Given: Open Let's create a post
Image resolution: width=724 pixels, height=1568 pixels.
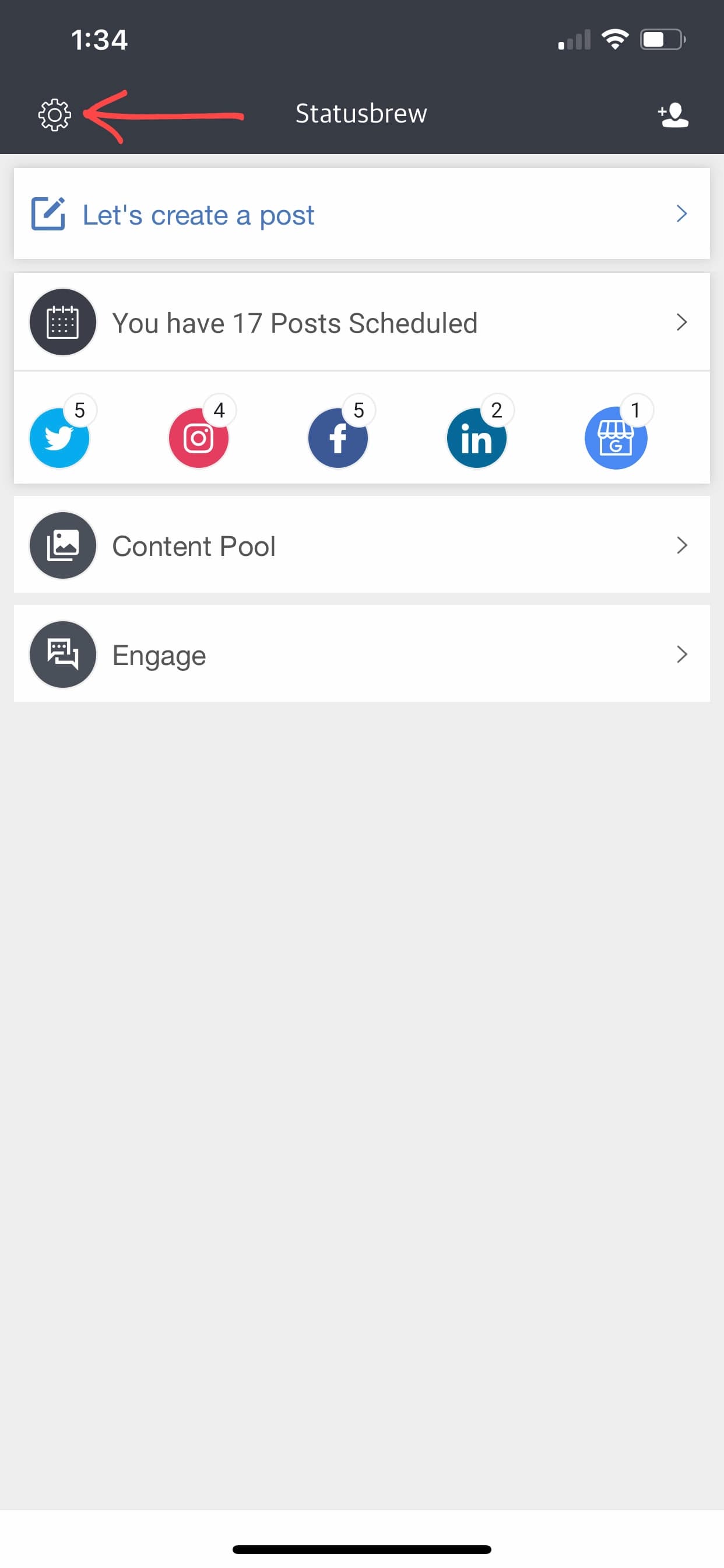Looking at the screenshot, I should pos(198,214).
